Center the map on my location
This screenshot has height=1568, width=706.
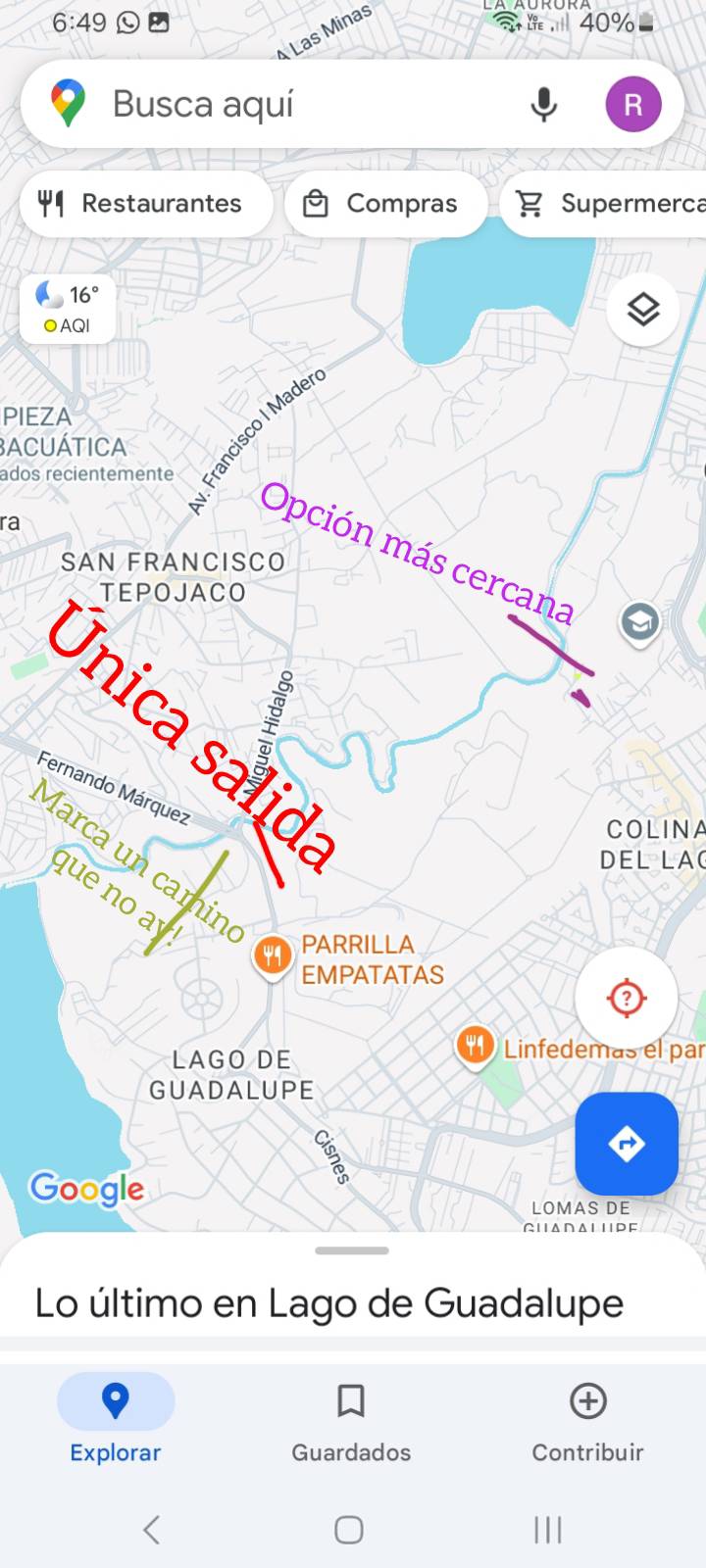click(626, 999)
